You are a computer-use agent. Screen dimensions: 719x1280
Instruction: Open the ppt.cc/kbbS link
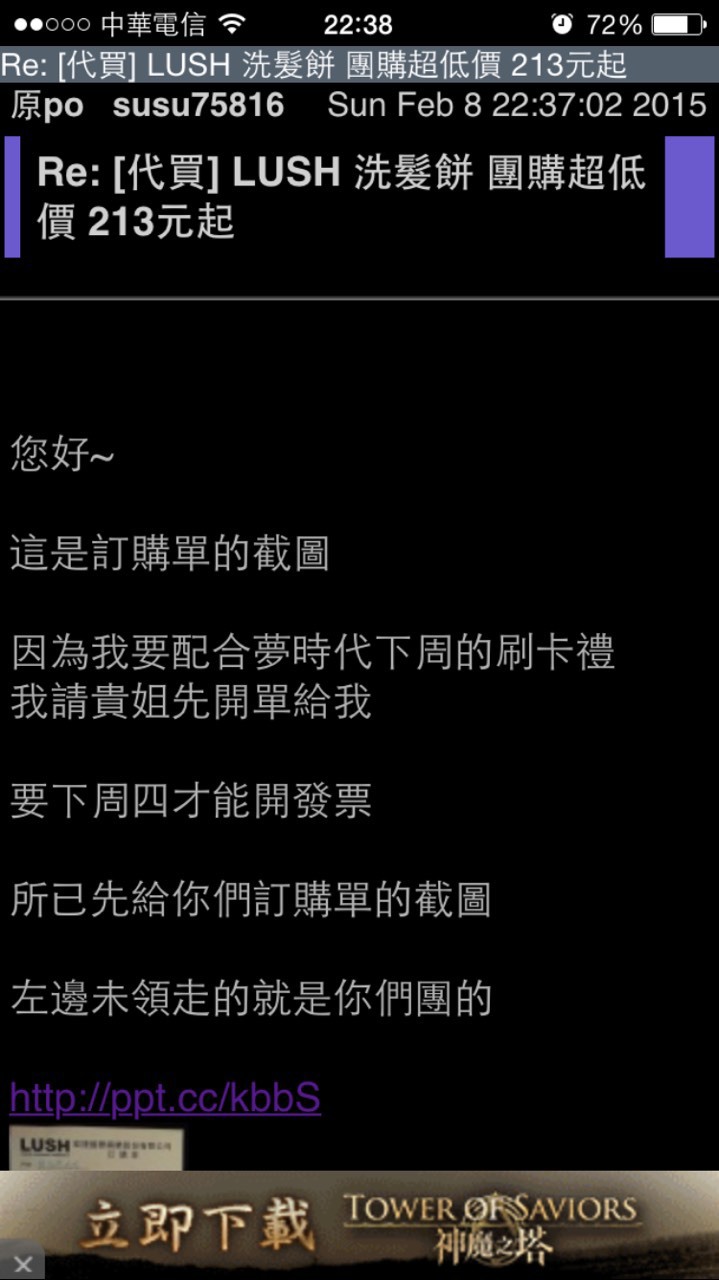165,1098
